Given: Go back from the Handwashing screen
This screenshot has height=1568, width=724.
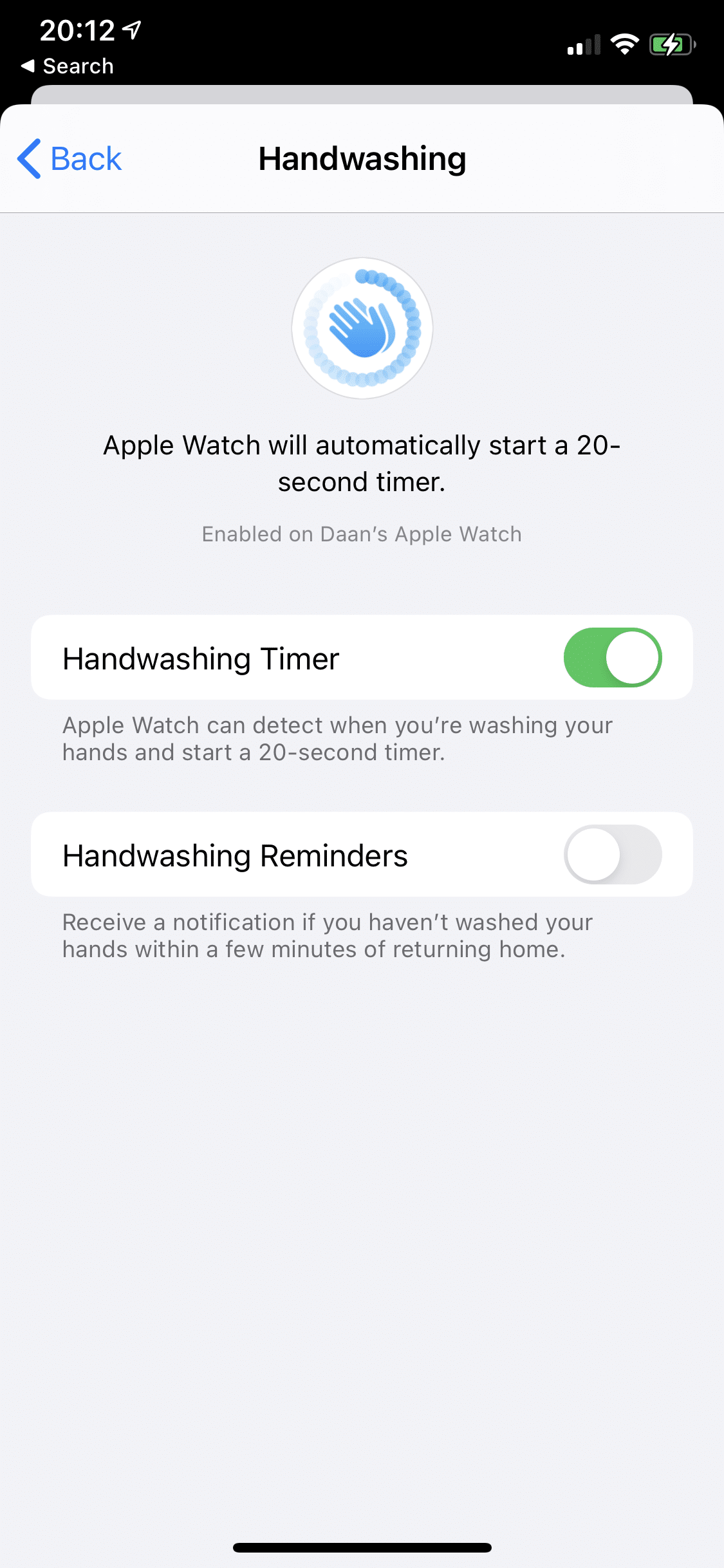Looking at the screenshot, I should pyautogui.click(x=70, y=158).
